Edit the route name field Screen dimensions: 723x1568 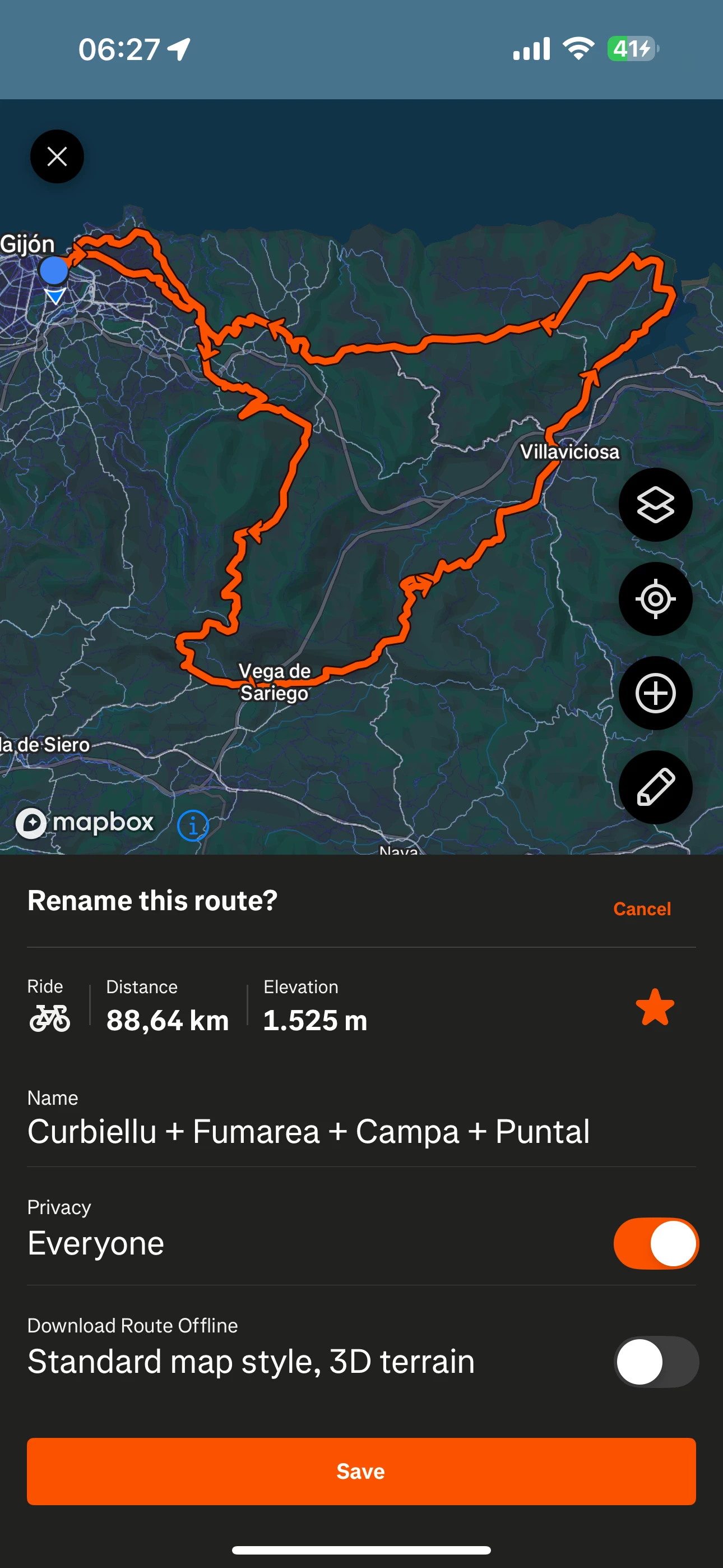[308, 1132]
